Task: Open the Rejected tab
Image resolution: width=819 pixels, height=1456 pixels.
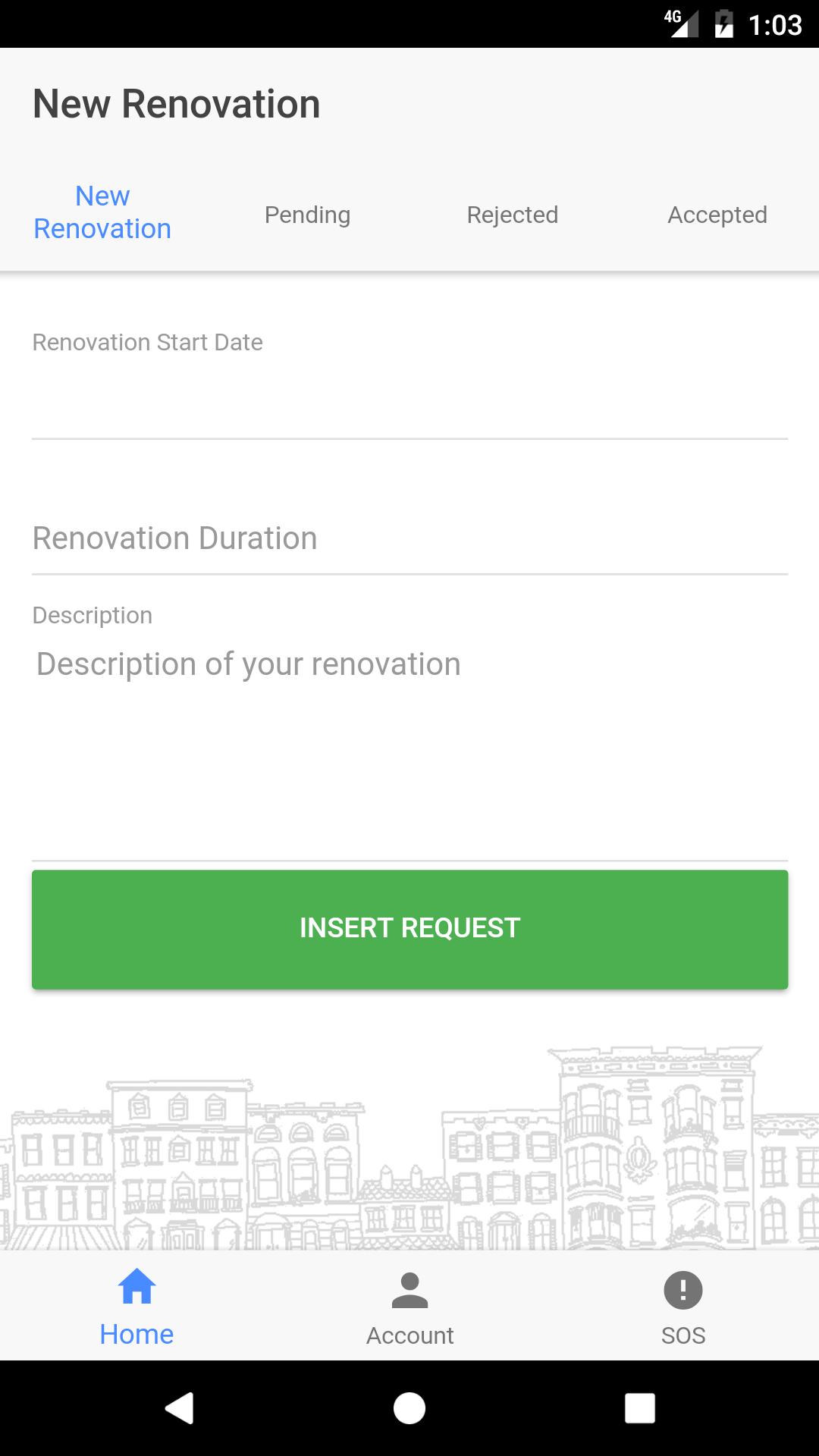Action: point(512,215)
